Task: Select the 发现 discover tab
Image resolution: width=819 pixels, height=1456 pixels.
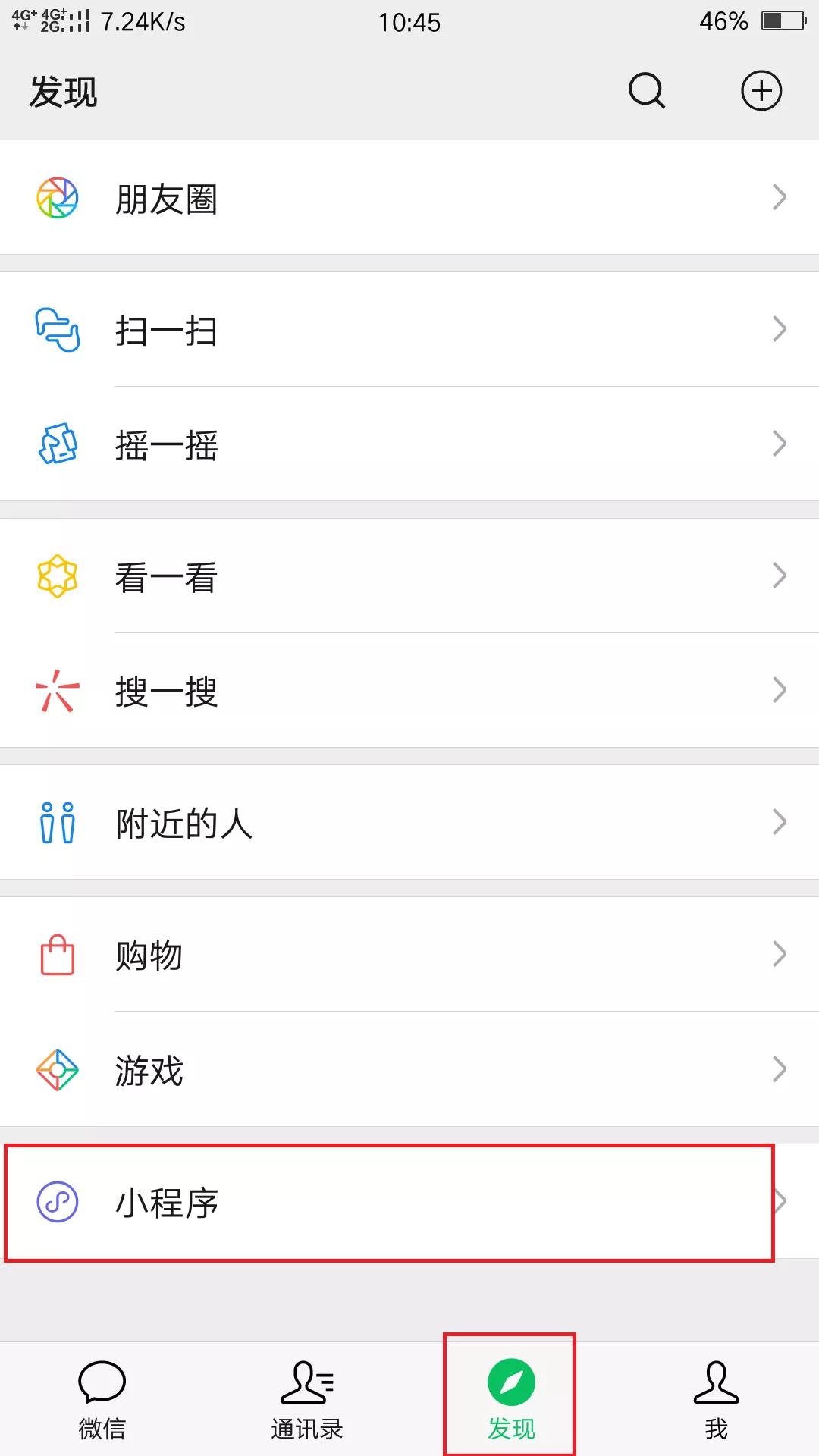Action: 512,1400
